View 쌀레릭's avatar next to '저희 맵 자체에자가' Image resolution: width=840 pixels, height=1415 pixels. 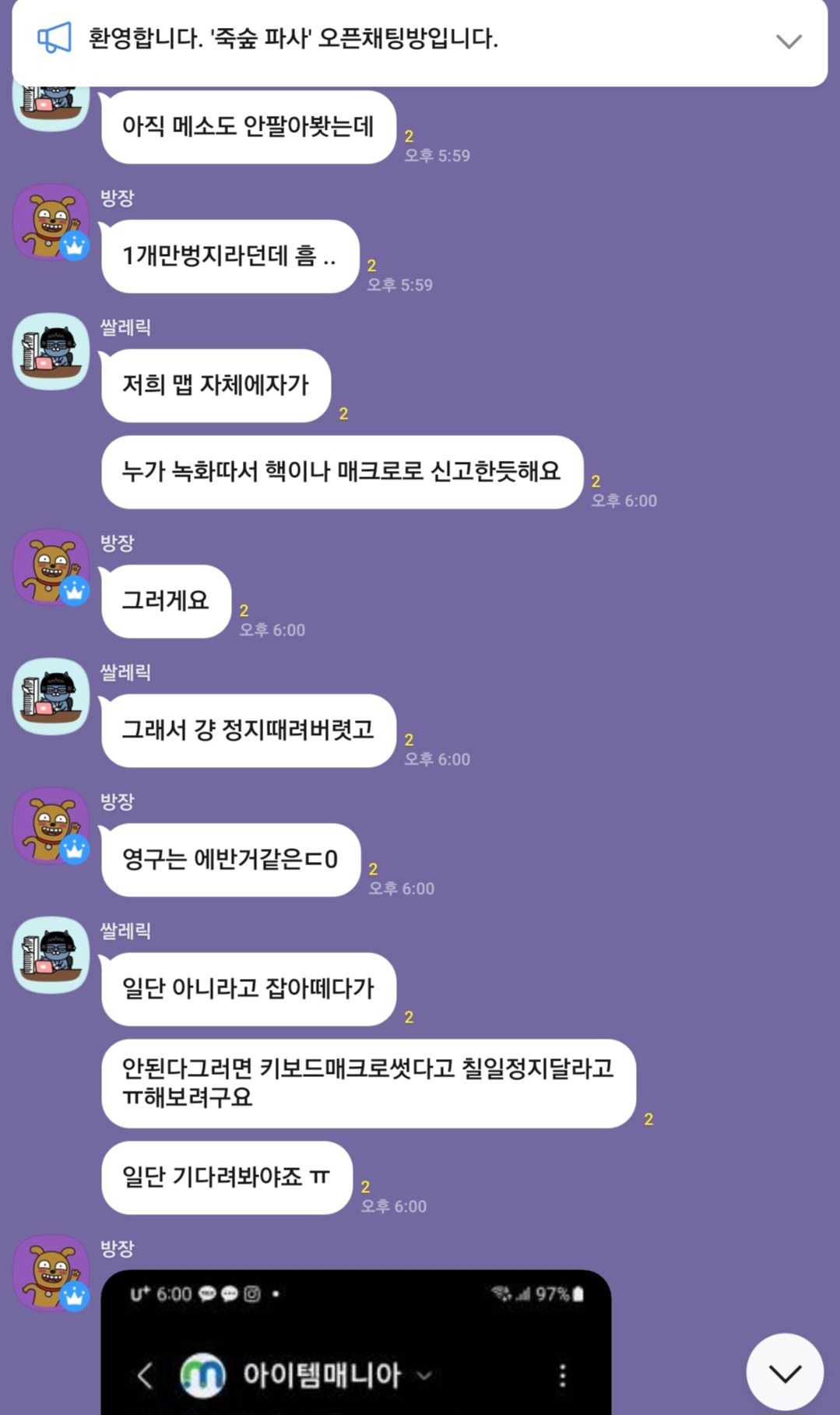tap(51, 351)
